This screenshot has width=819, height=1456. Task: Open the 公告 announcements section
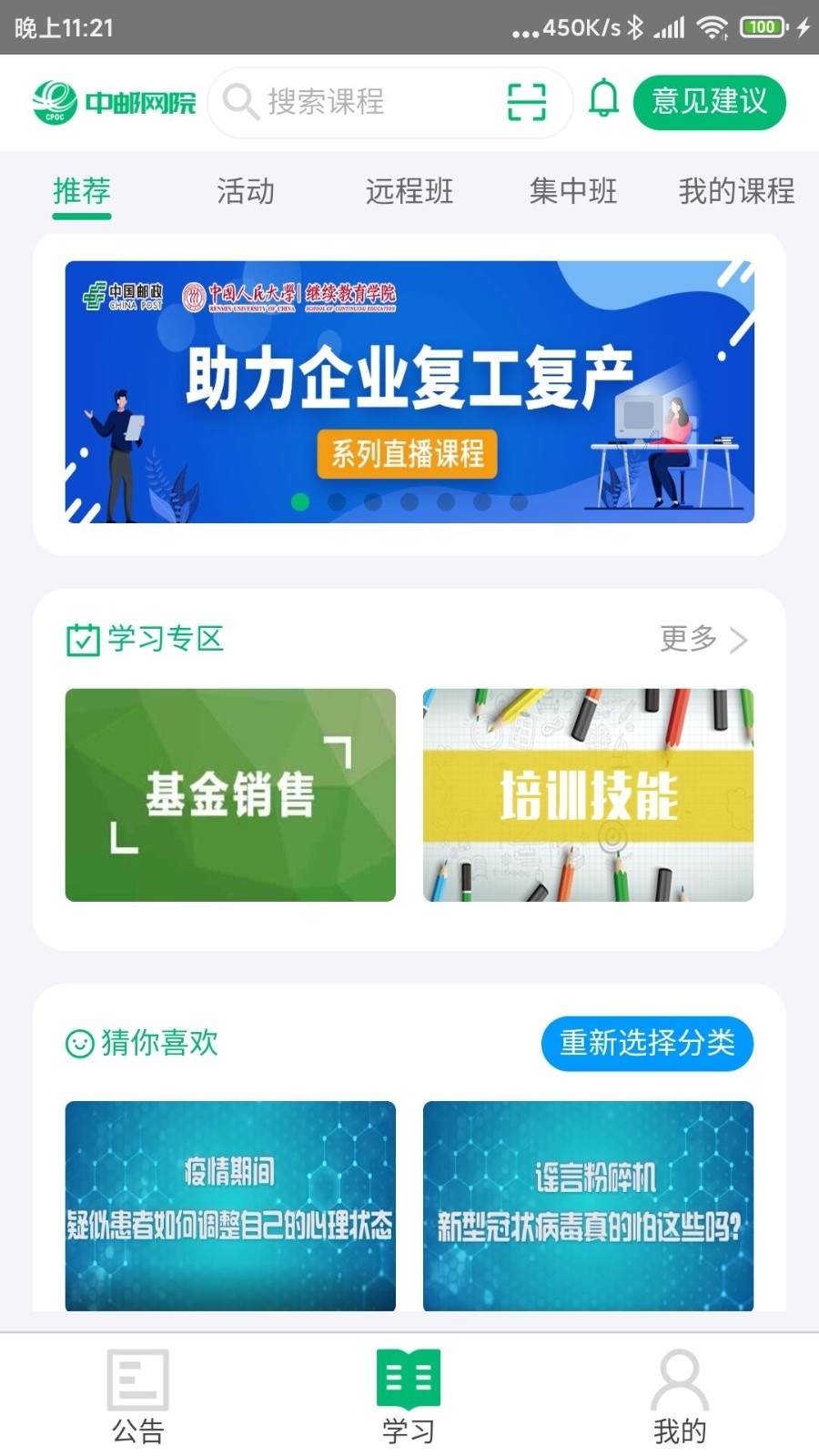click(137, 1392)
